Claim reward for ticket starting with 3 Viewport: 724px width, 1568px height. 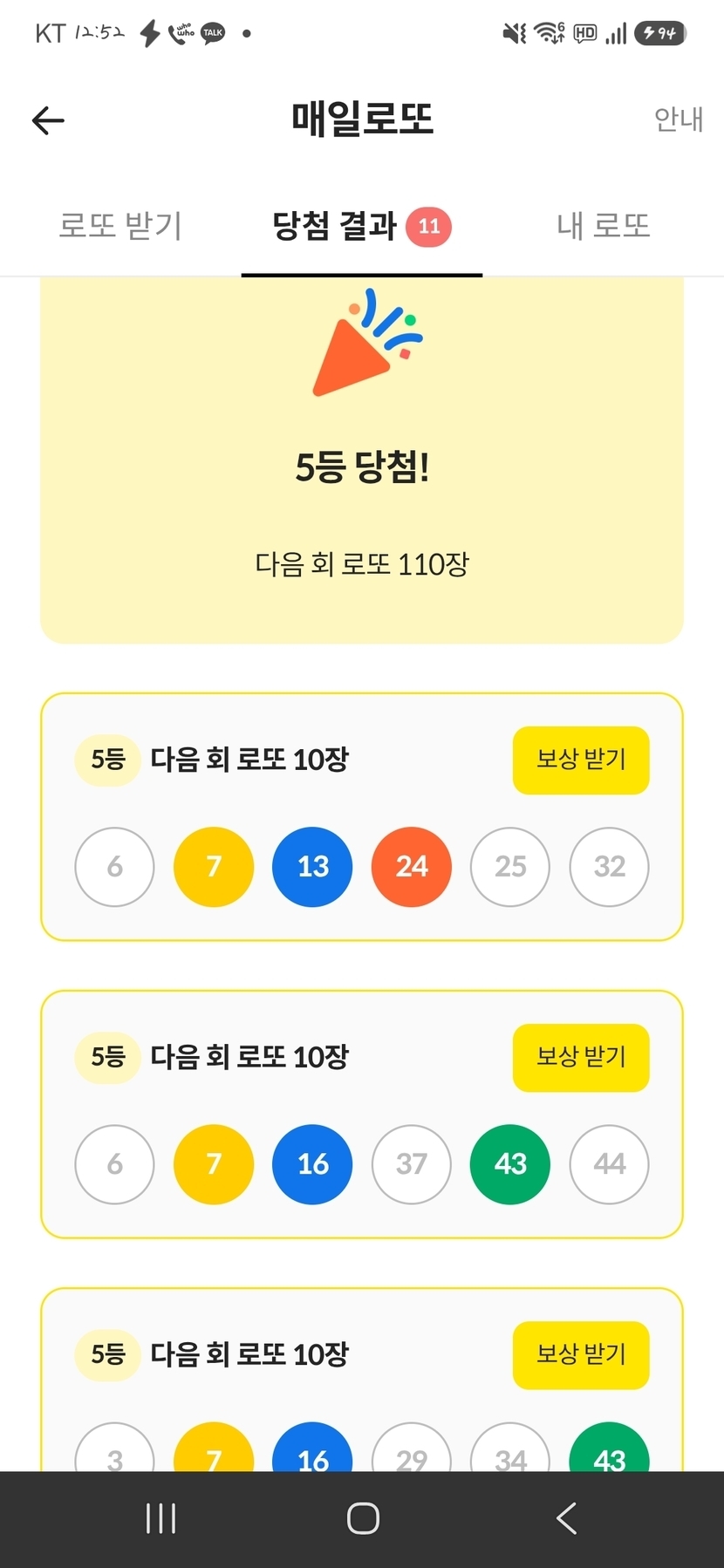581,1354
